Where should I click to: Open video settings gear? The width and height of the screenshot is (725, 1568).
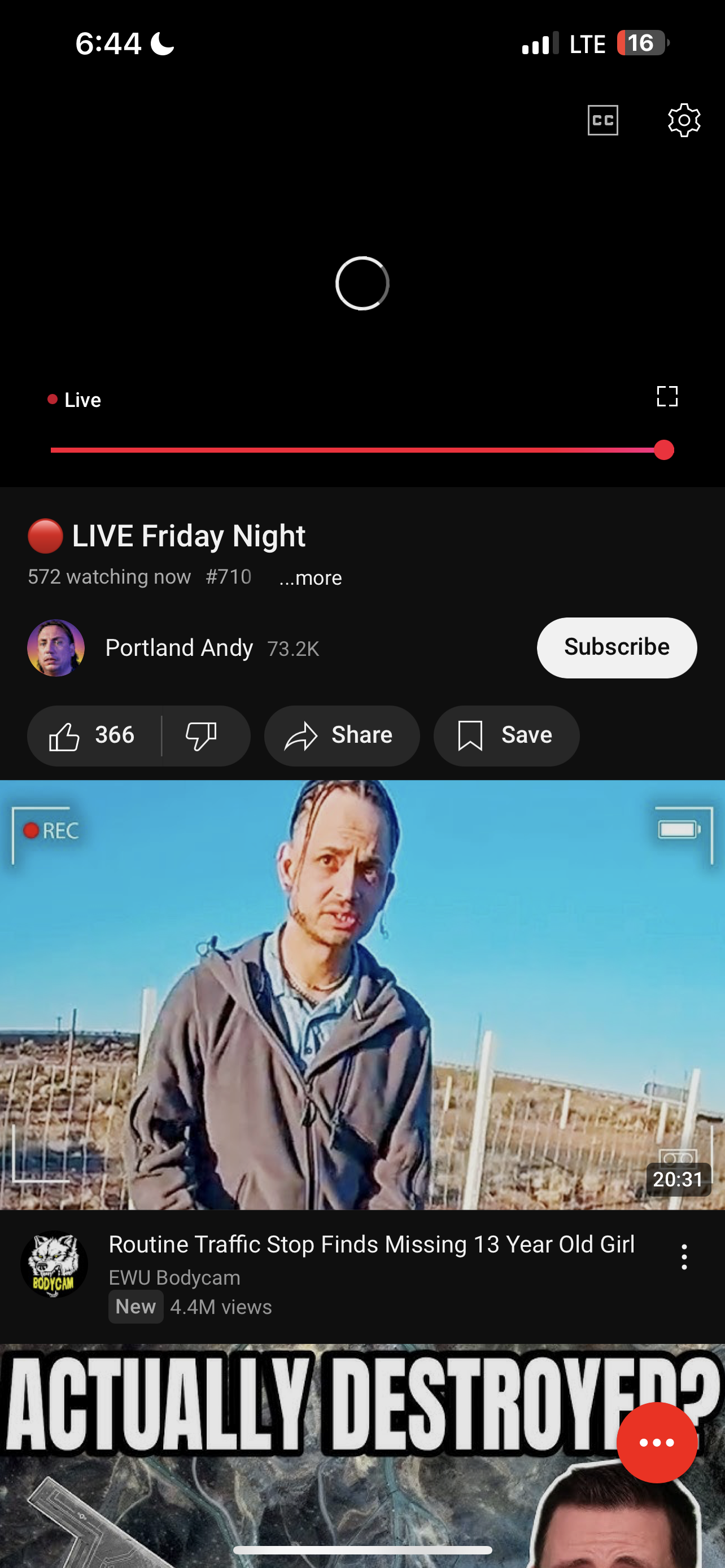pyautogui.click(x=684, y=120)
